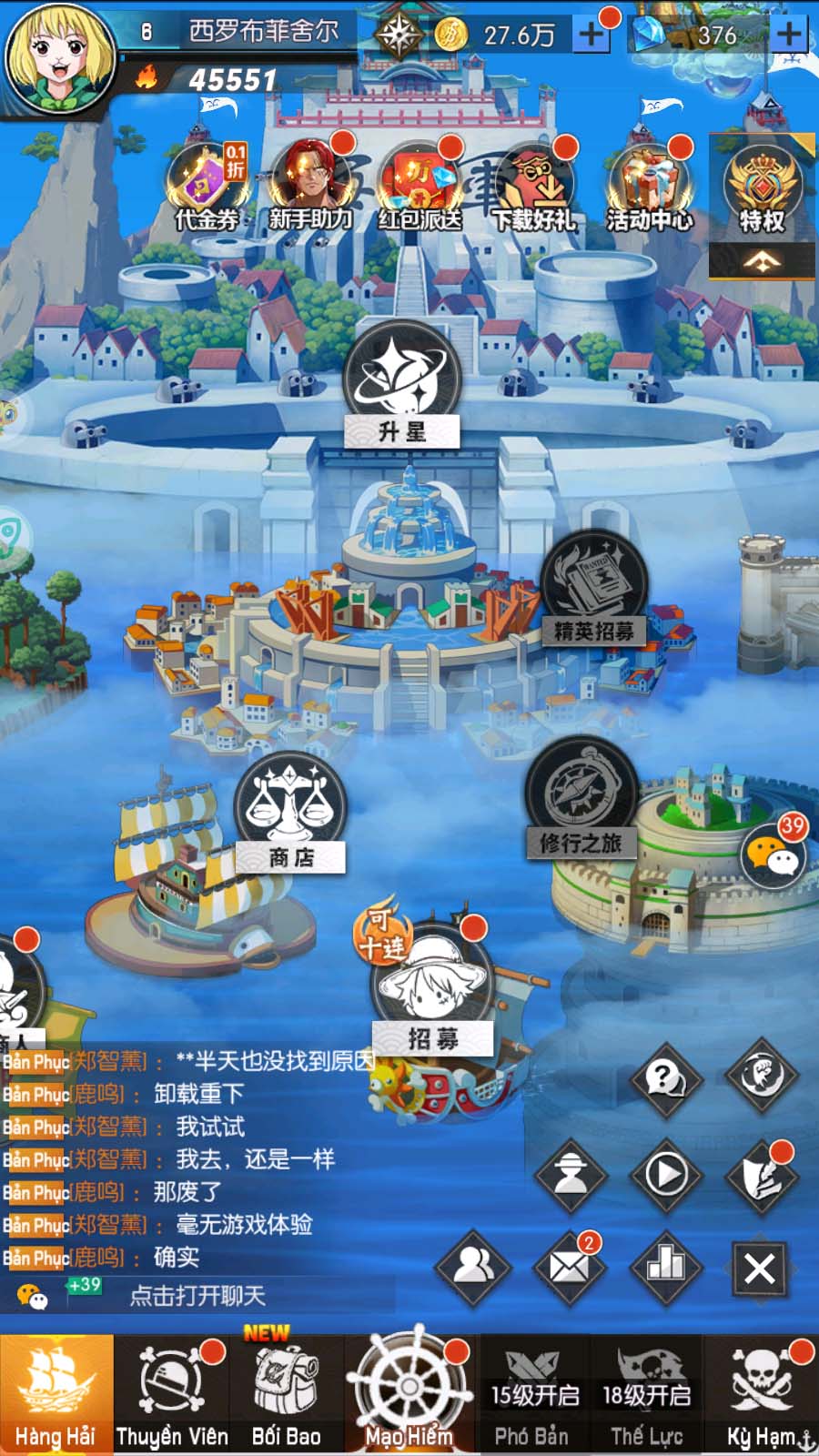Open the 特权 privileges menu

762,193
